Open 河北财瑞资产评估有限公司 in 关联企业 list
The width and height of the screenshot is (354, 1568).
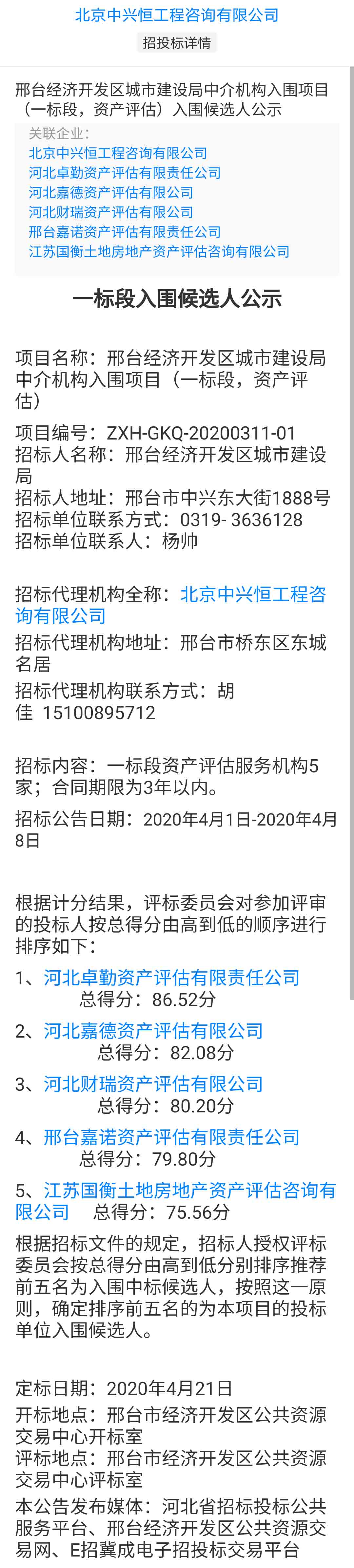pyautogui.click(x=111, y=212)
